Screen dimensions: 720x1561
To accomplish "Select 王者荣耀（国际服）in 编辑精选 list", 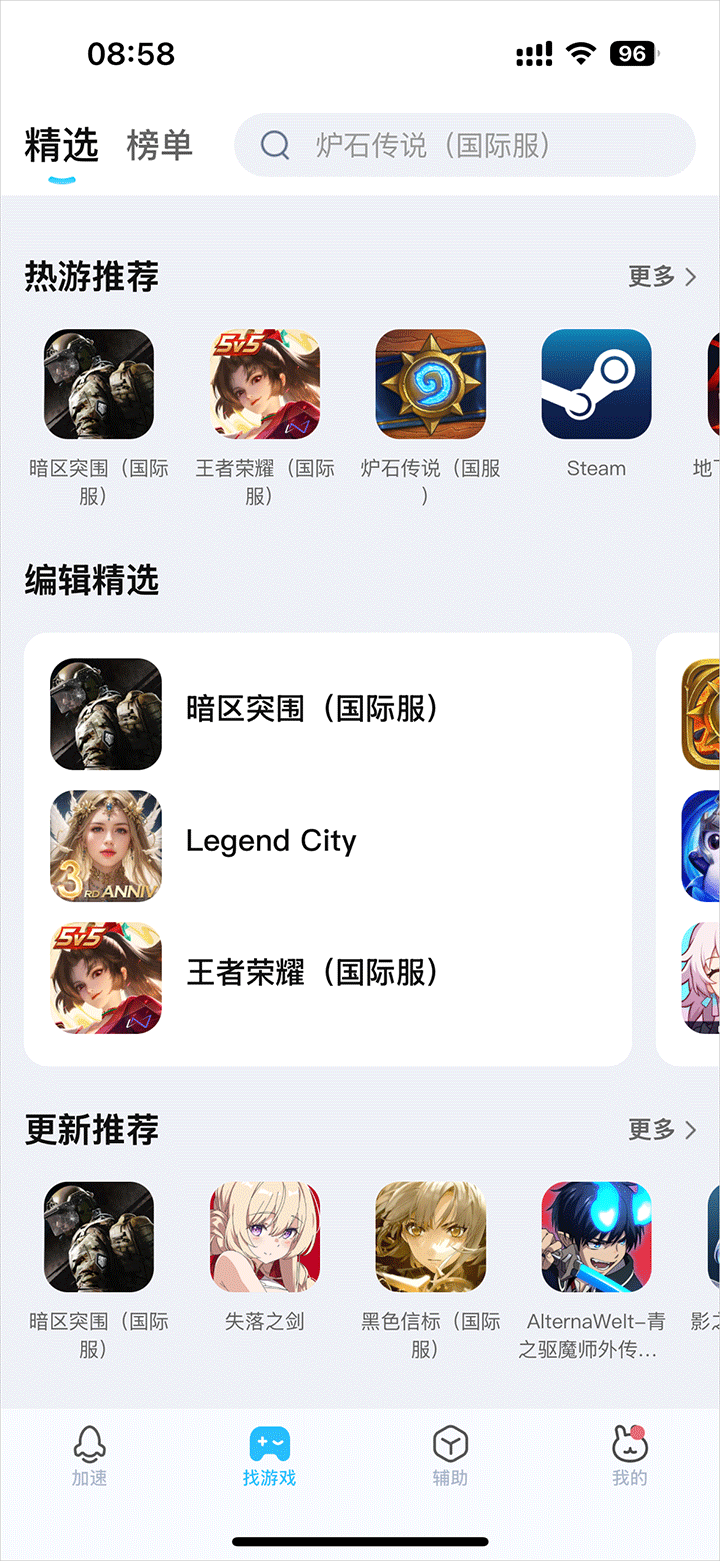I will click(312, 974).
